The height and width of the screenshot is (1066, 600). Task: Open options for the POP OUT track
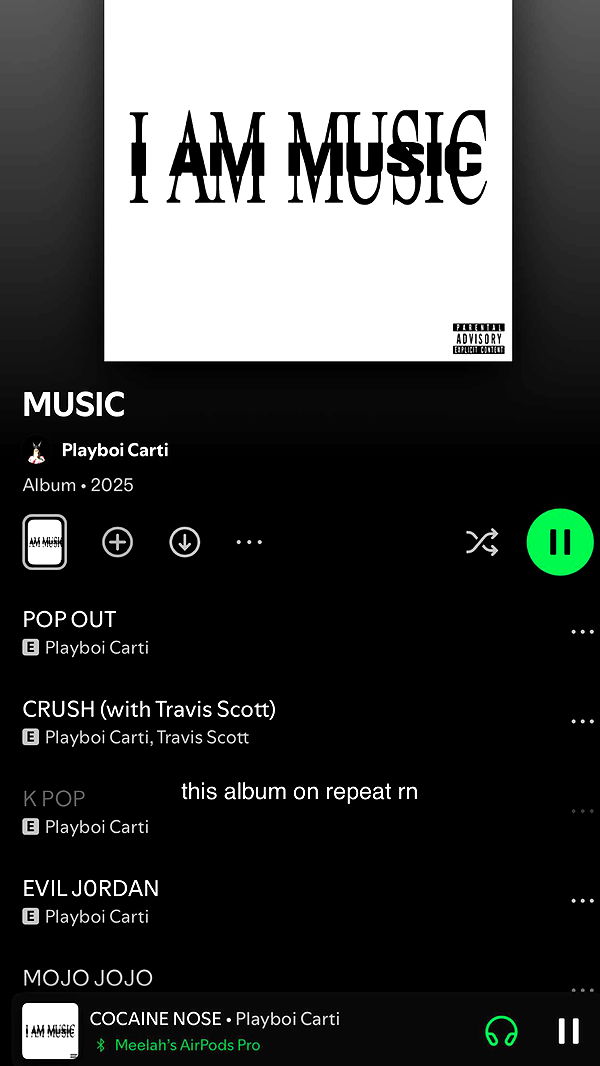pos(581,632)
